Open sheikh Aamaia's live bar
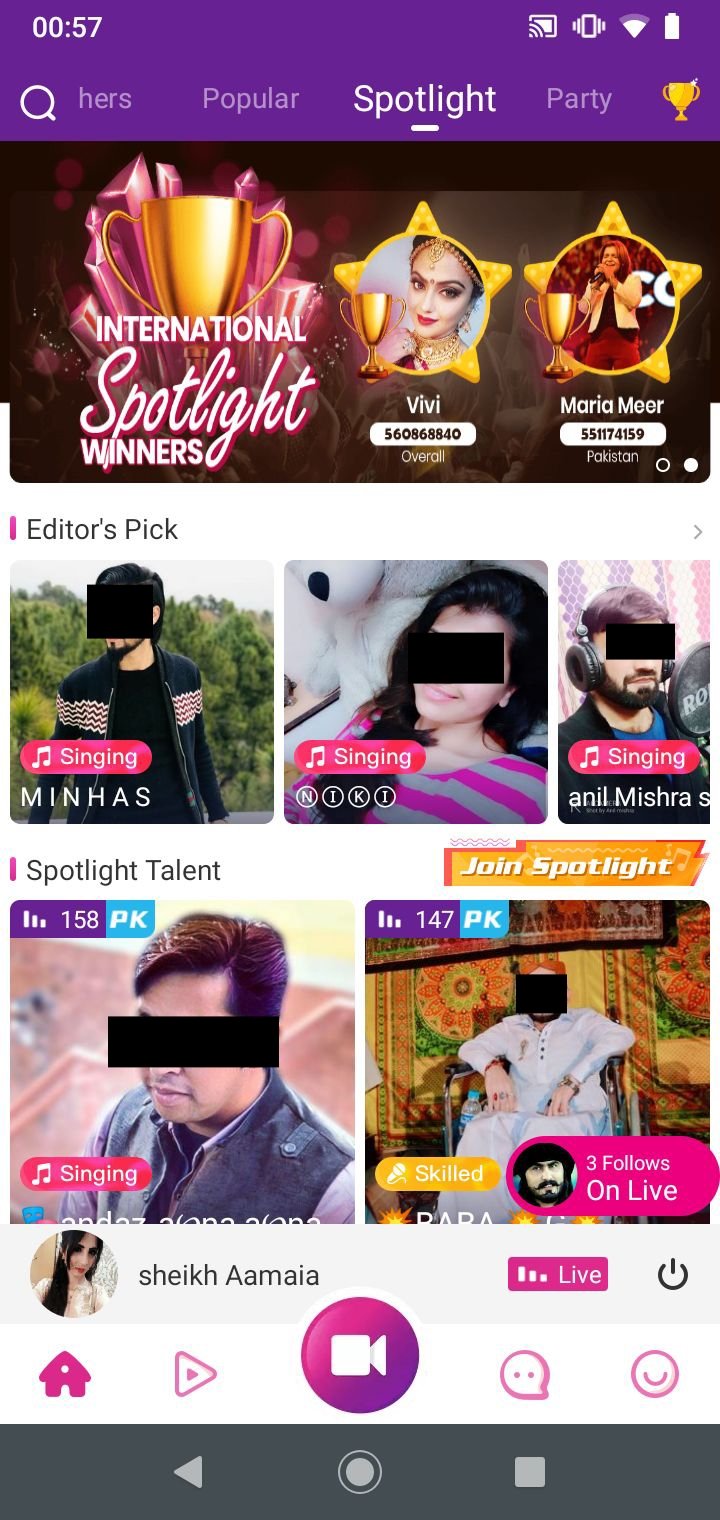The height and width of the screenshot is (1520, 720). pos(228,1275)
